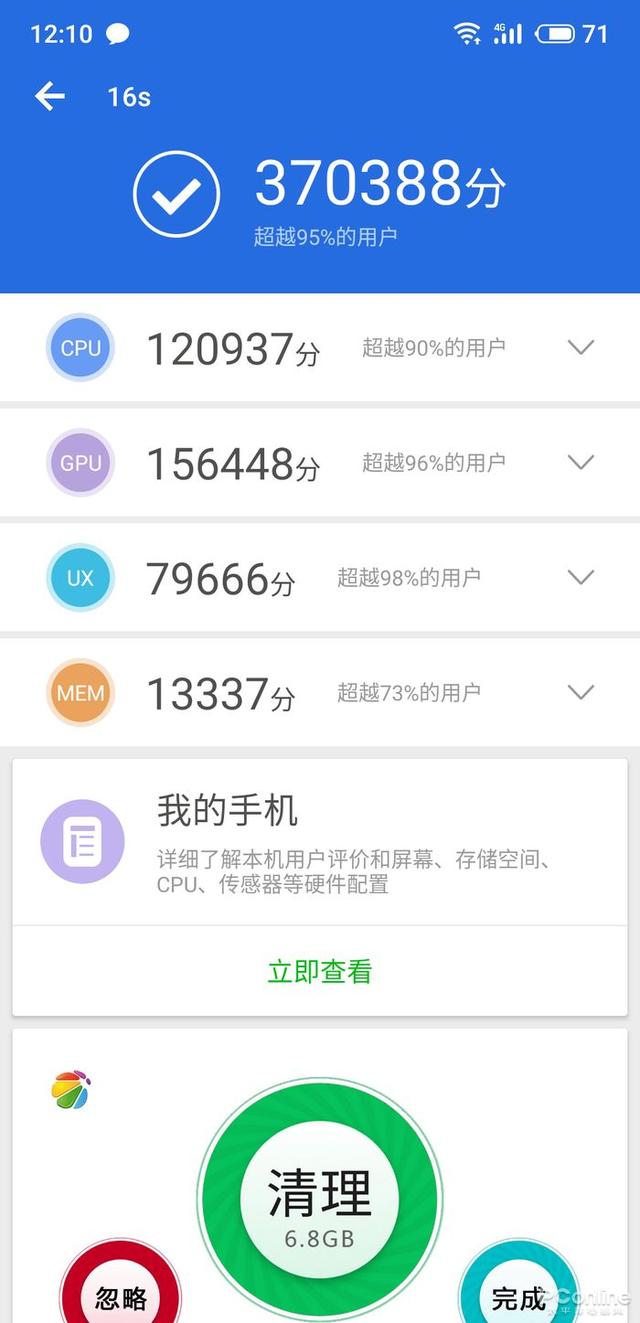Expand the MEM score details

[x=580, y=692]
